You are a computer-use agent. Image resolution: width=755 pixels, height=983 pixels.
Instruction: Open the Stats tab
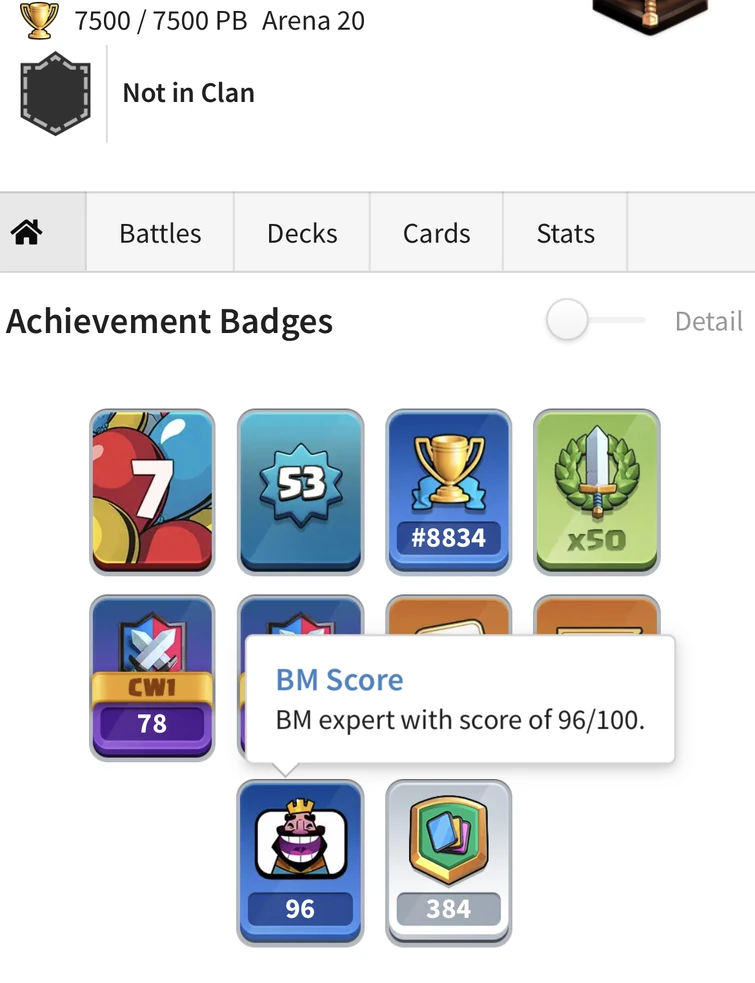pos(565,232)
